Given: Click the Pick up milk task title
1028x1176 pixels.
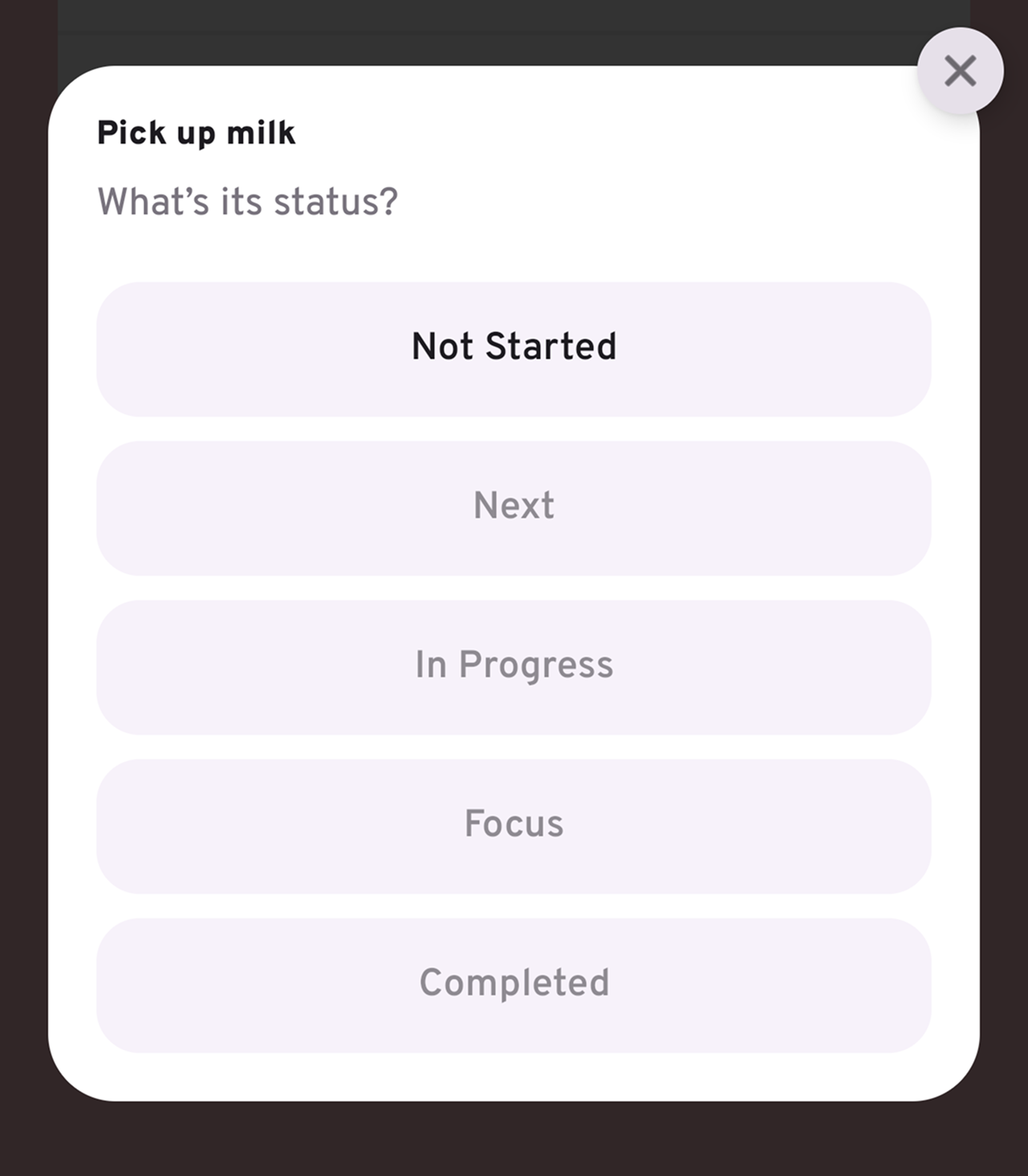Looking at the screenshot, I should tap(195, 132).
